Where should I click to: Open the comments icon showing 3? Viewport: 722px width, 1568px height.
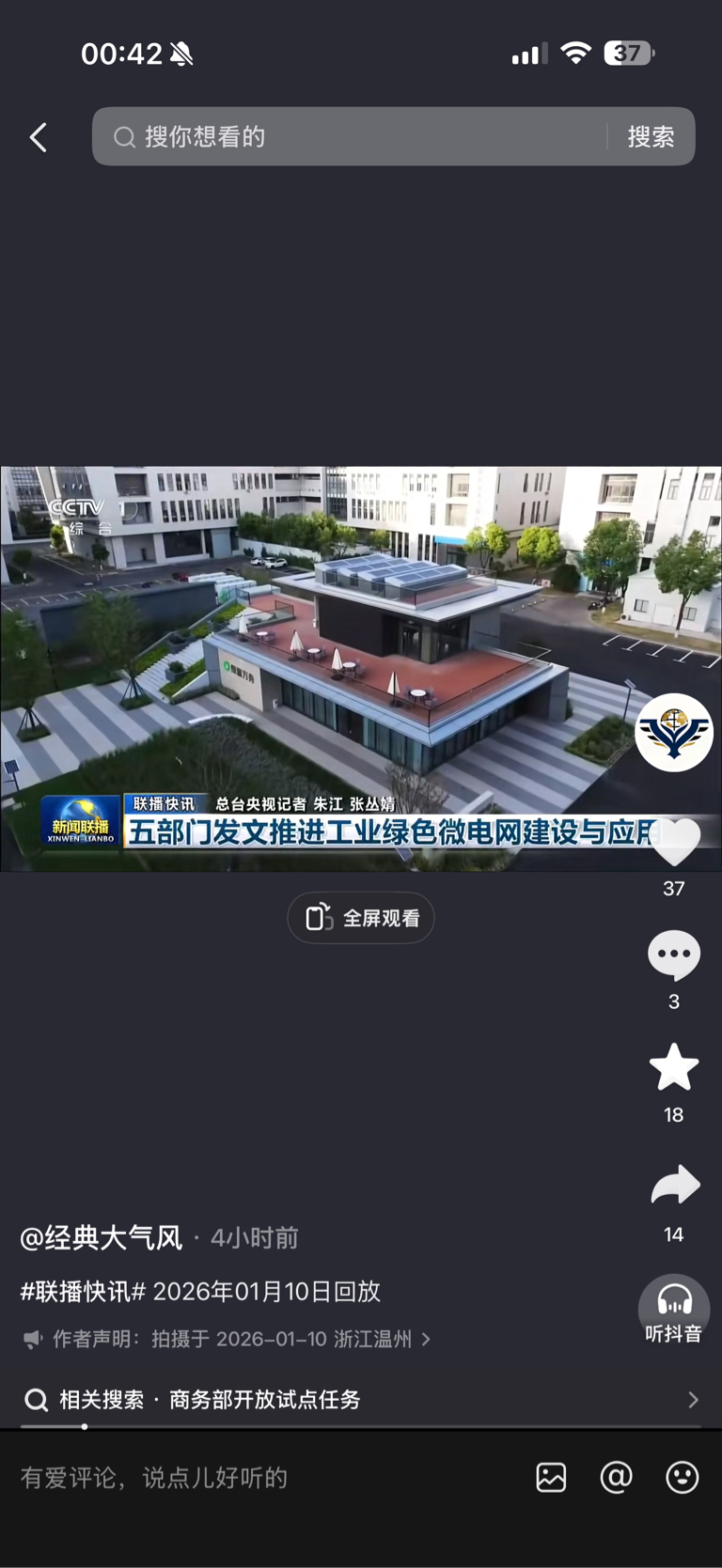coord(674,955)
